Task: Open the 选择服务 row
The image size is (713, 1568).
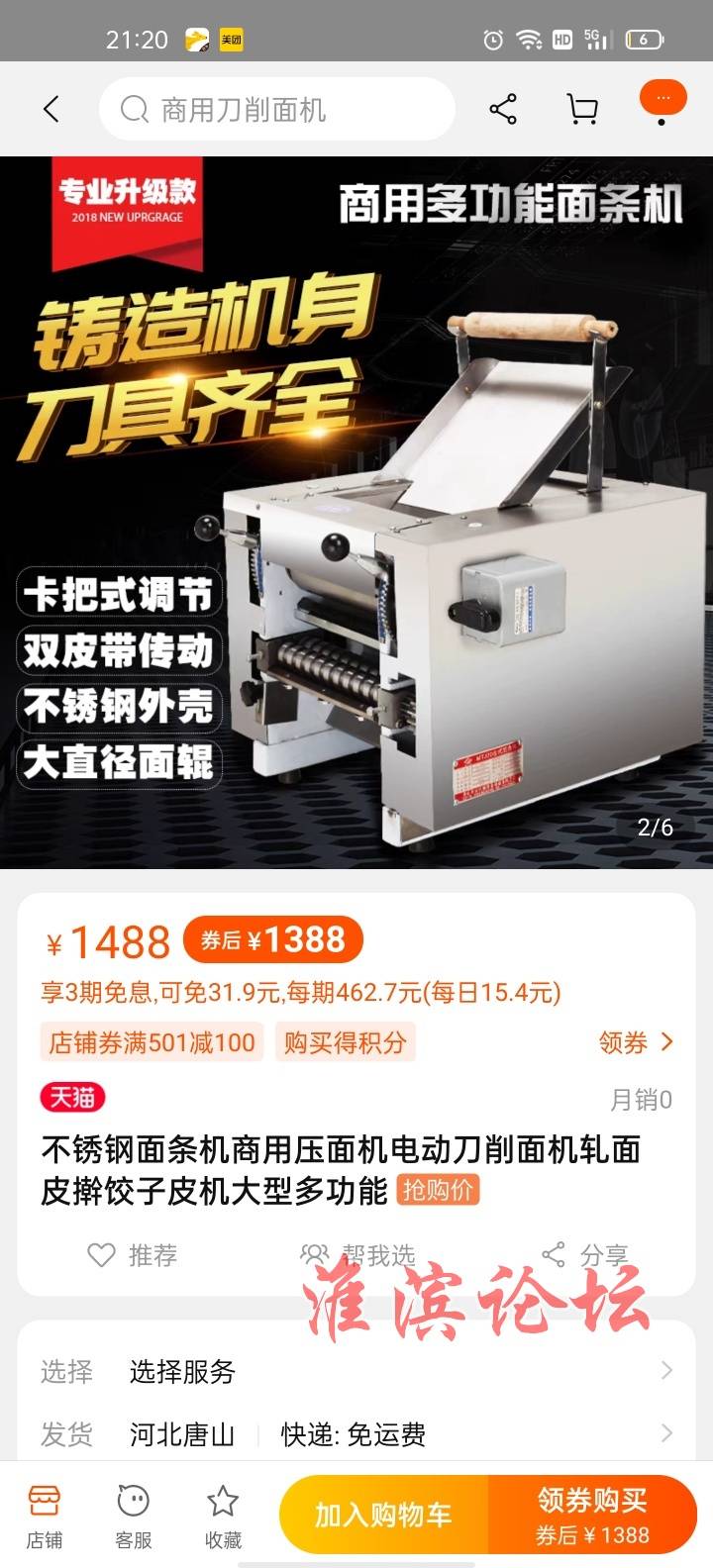Action: click(x=356, y=1372)
